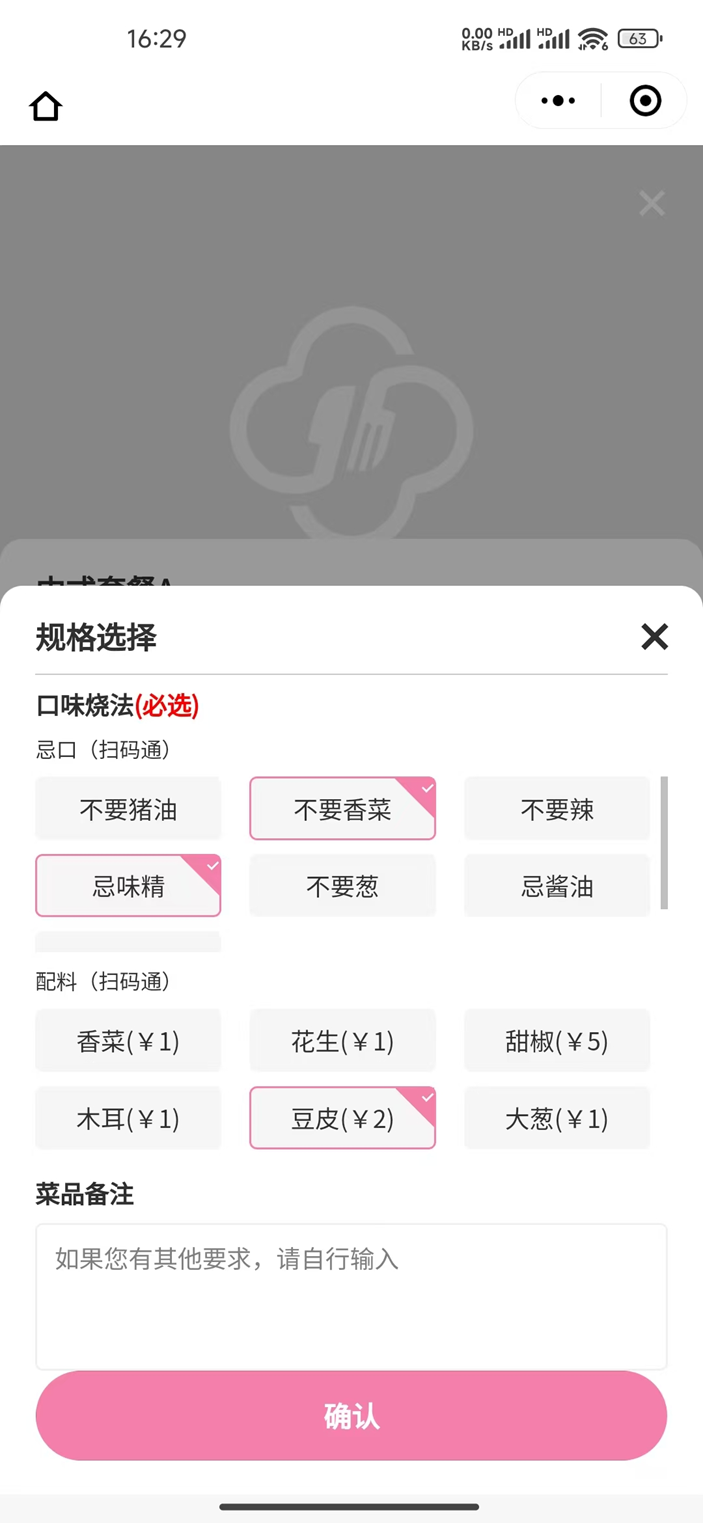Go to the home page icon
The image size is (703, 1523).
point(46,106)
